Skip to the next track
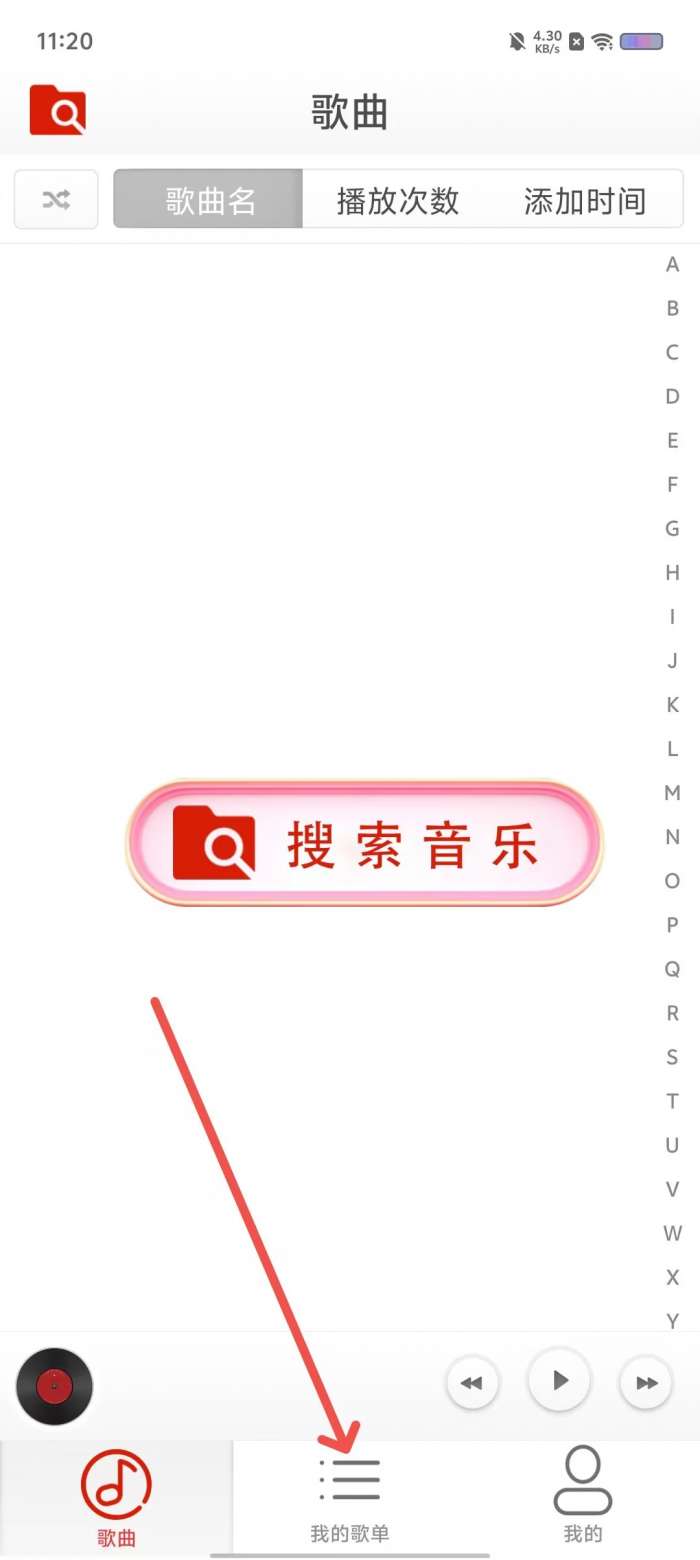The height and width of the screenshot is (1560, 700). 646,1383
